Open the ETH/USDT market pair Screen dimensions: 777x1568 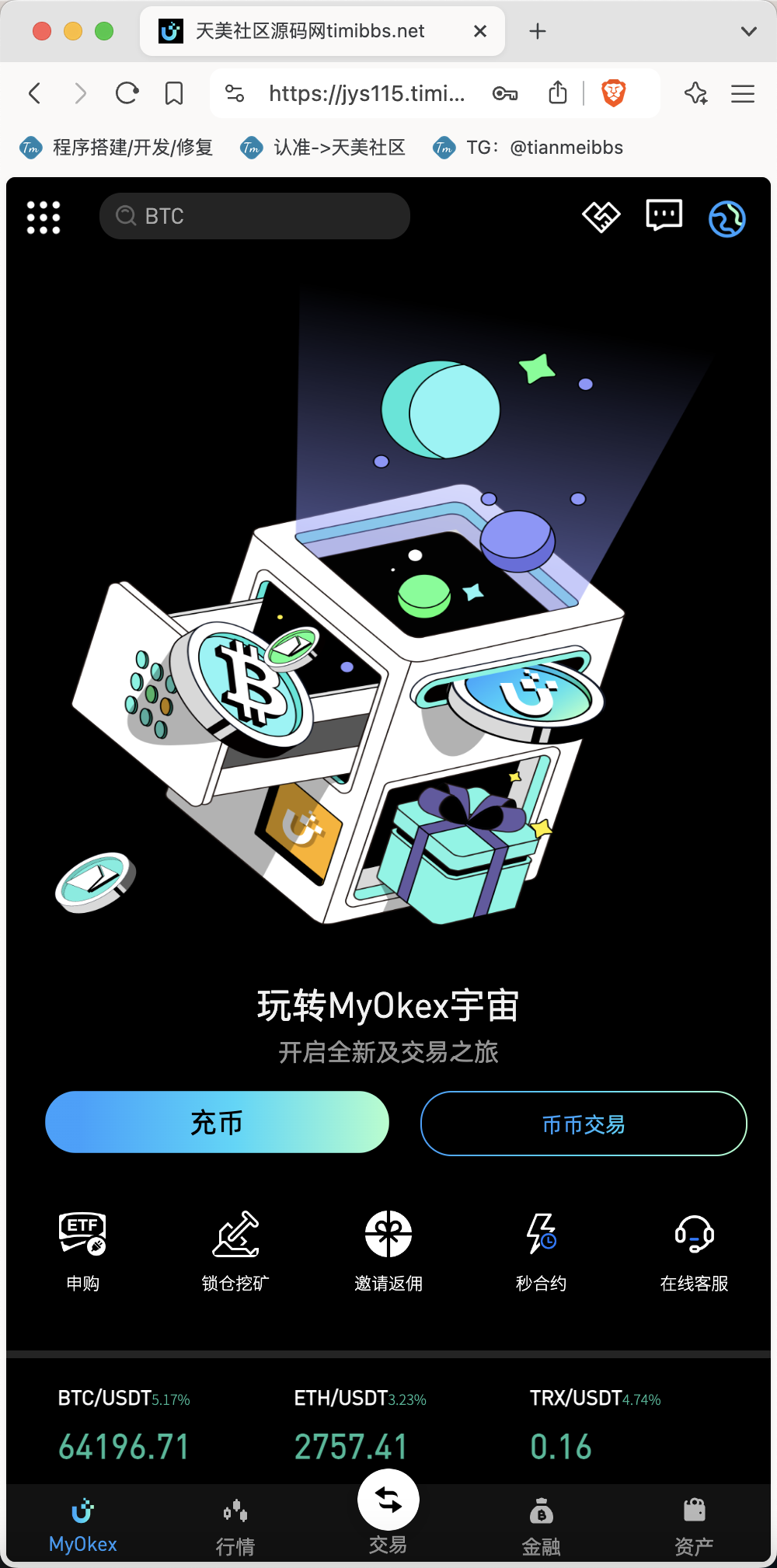361,1426
